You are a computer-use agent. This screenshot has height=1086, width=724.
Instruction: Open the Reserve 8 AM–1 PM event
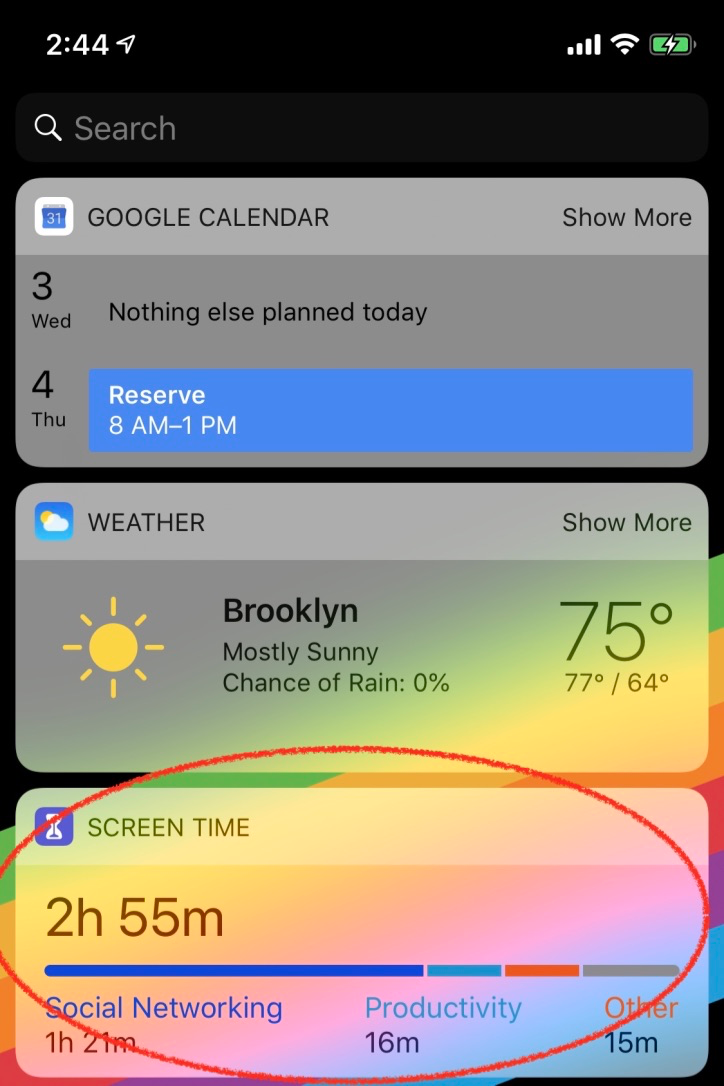point(390,410)
